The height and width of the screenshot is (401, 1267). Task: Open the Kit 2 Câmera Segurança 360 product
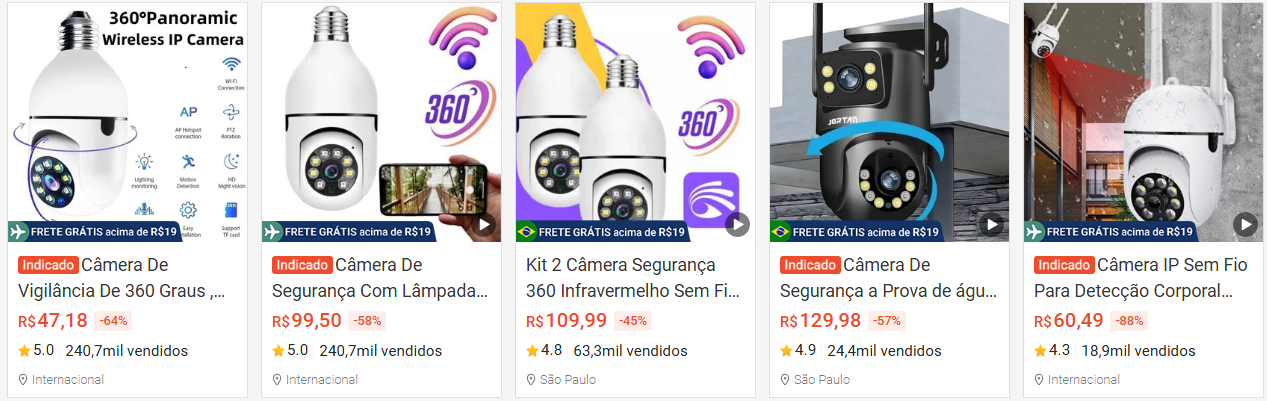click(x=635, y=278)
